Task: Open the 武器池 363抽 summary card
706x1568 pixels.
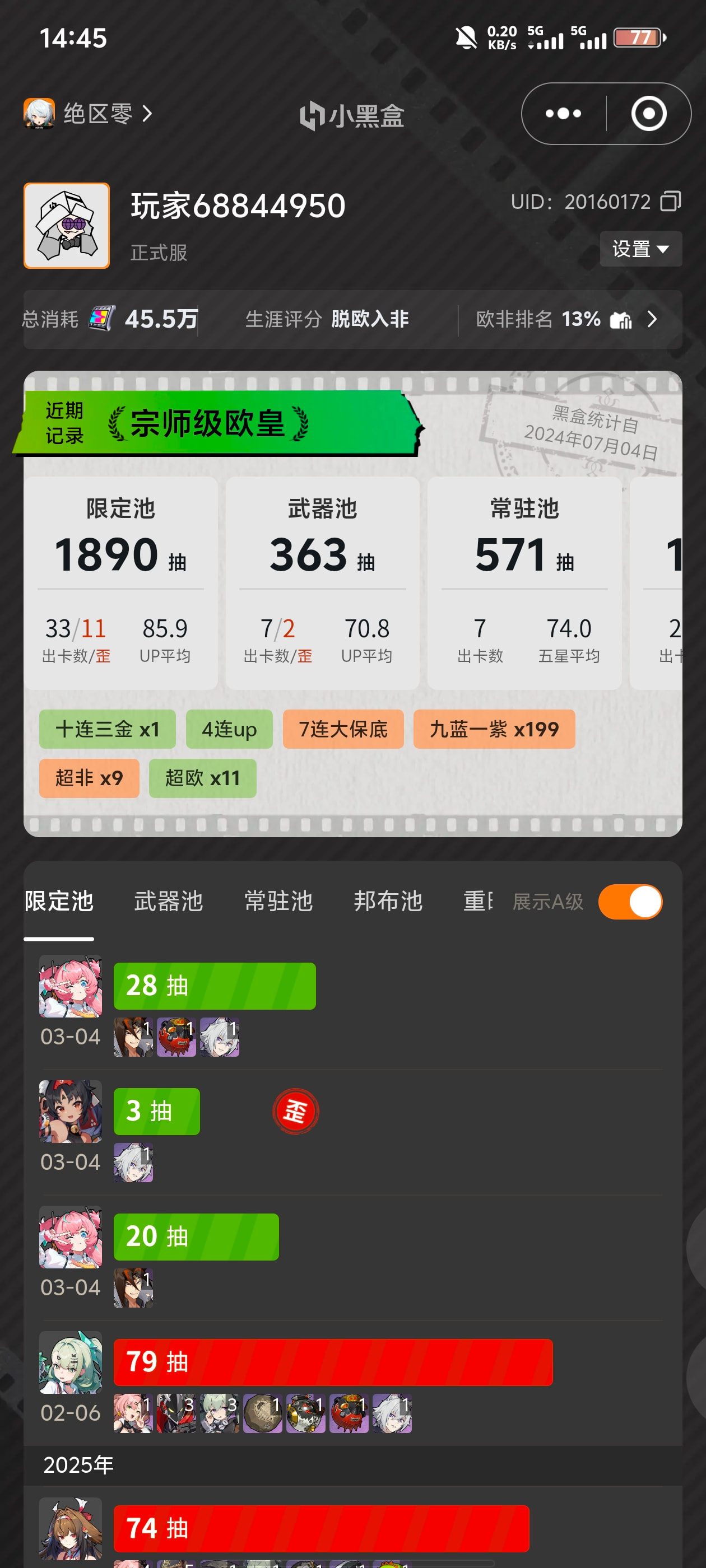Action: click(x=322, y=582)
